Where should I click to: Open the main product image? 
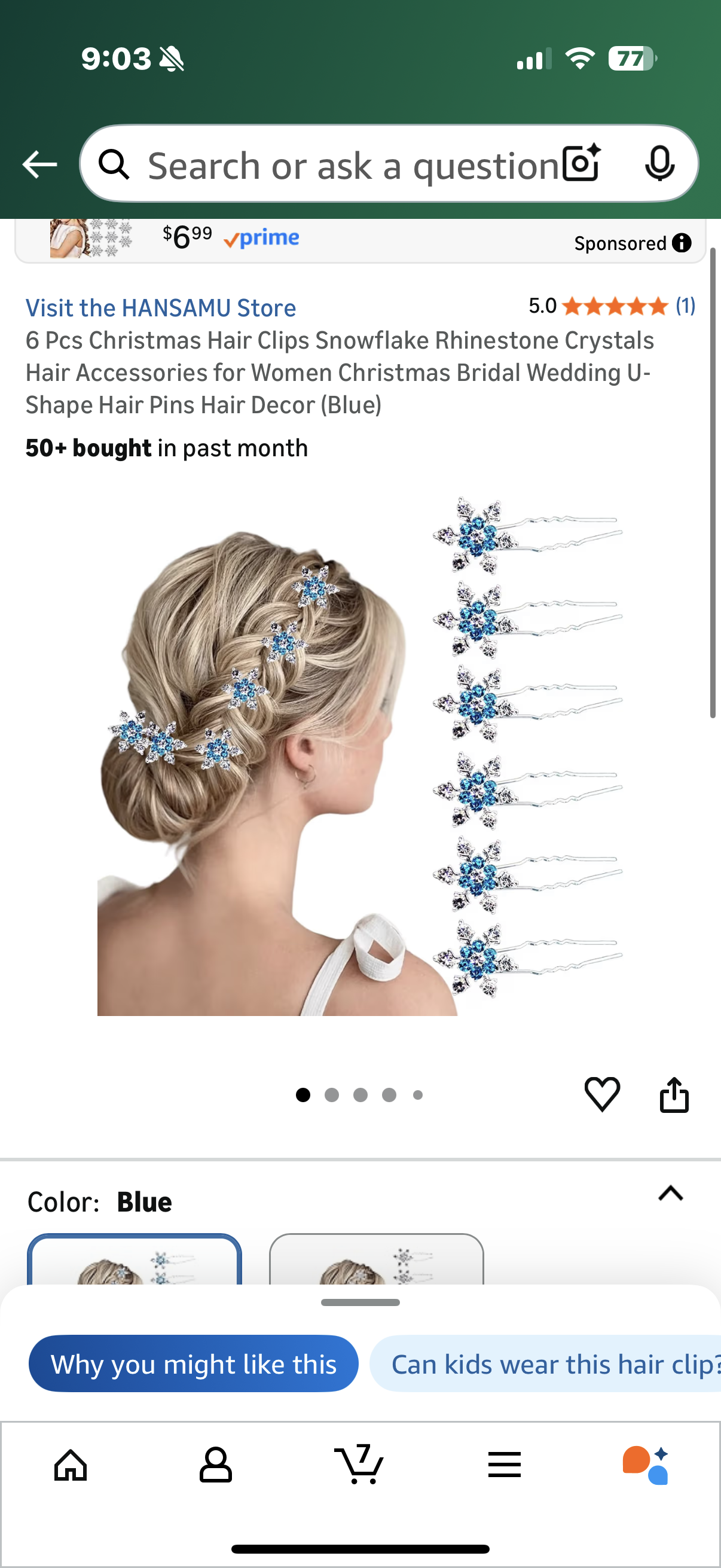click(x=360, y=755)
